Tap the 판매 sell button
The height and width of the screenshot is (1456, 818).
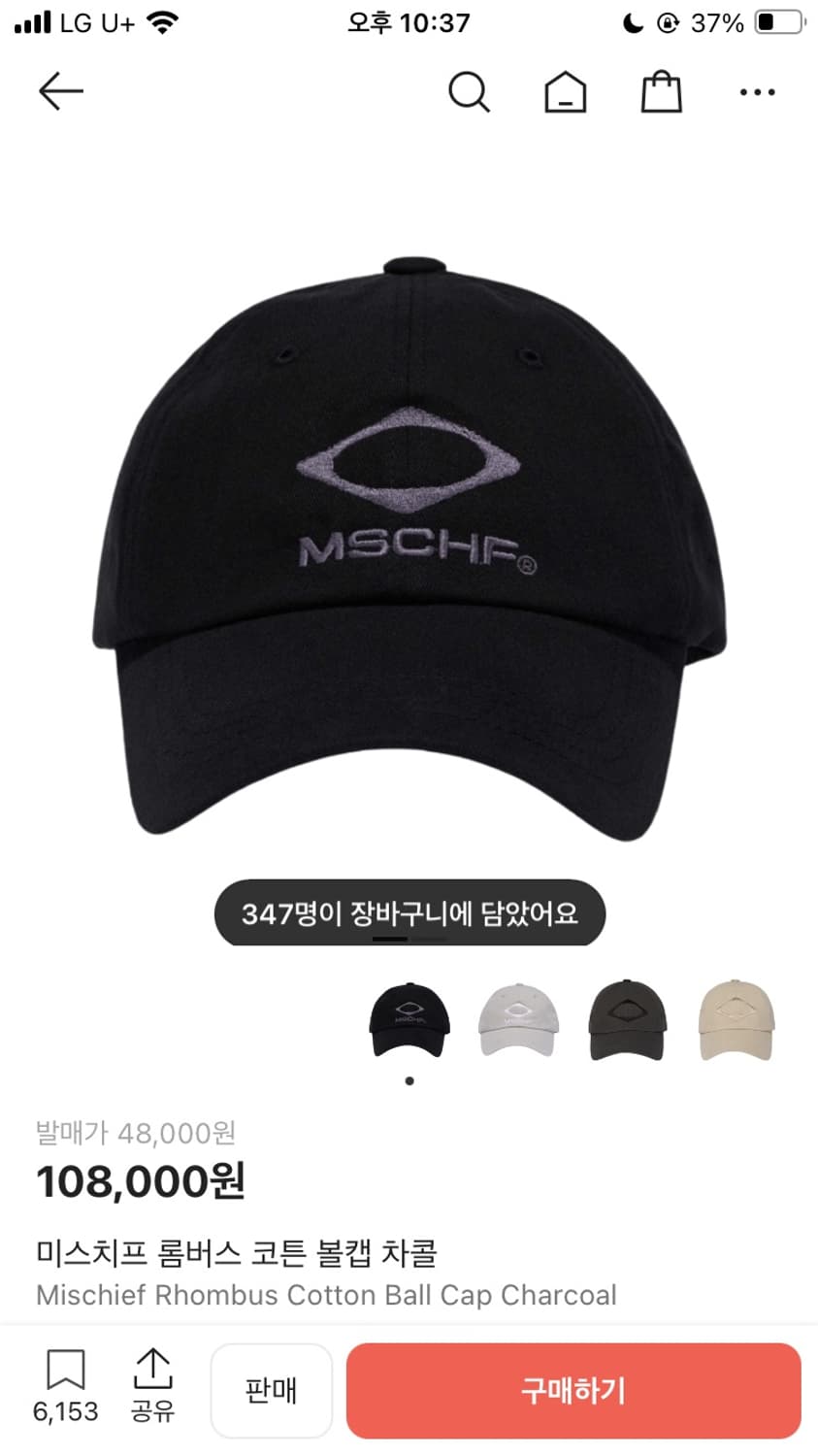[272, 1390]
